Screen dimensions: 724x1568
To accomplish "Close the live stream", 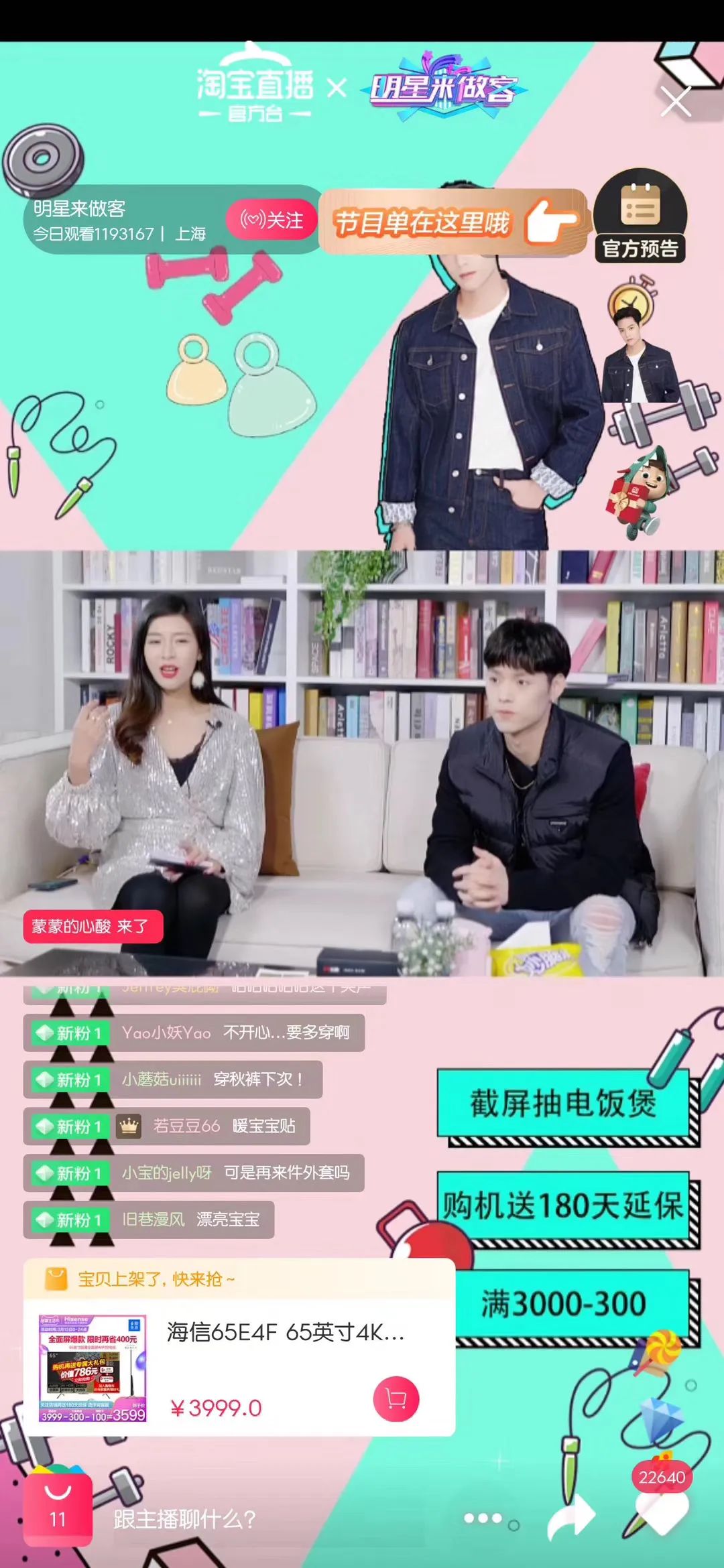I will (x=676, y=102).
